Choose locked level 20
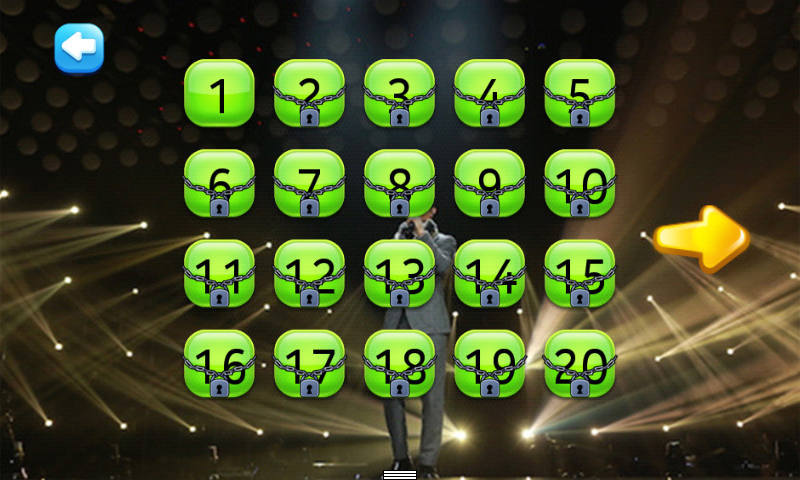The height and width of the screenshot is (480, 800). [x=579, y=363]
